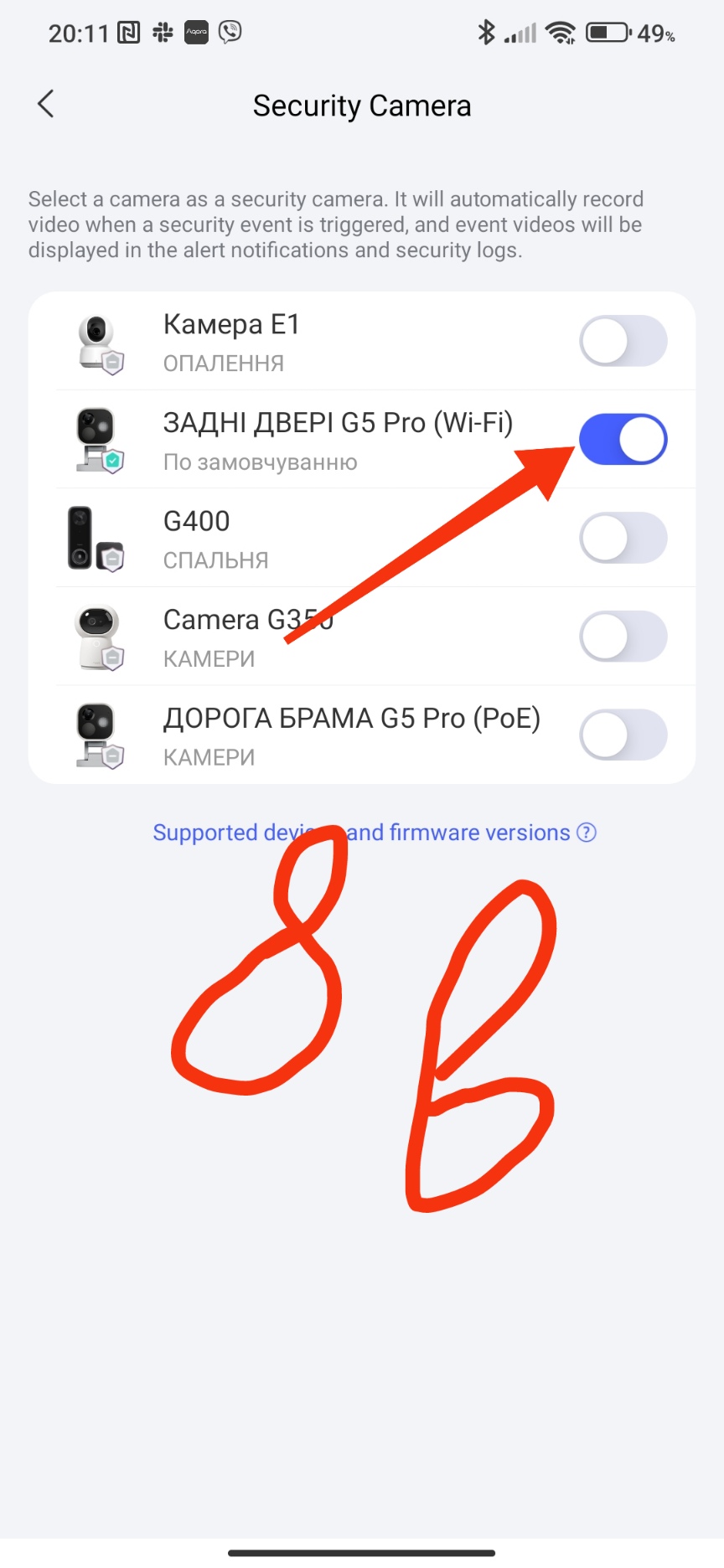Go back from Security Camera screen

click(x=46, y=105)
